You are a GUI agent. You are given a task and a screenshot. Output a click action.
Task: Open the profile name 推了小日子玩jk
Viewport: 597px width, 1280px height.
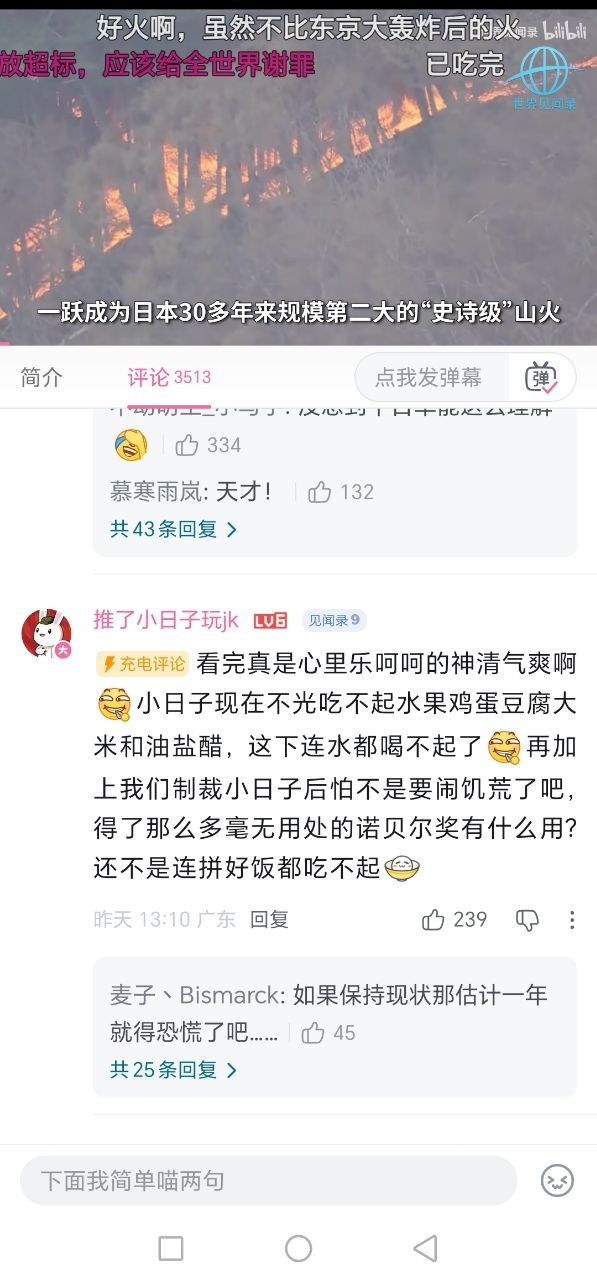pos(166,620)
